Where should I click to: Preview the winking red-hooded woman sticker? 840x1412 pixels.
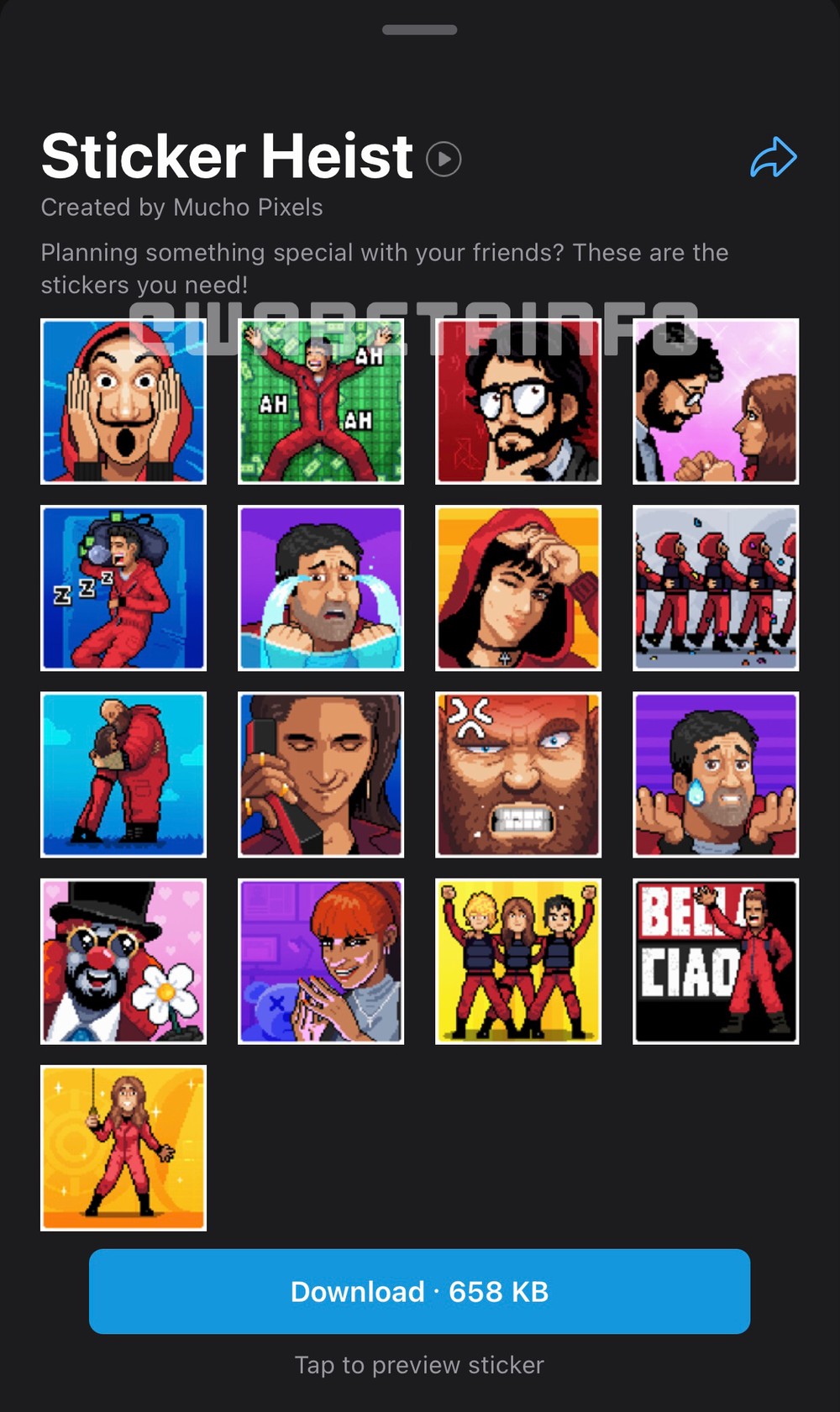coord(518,588)
